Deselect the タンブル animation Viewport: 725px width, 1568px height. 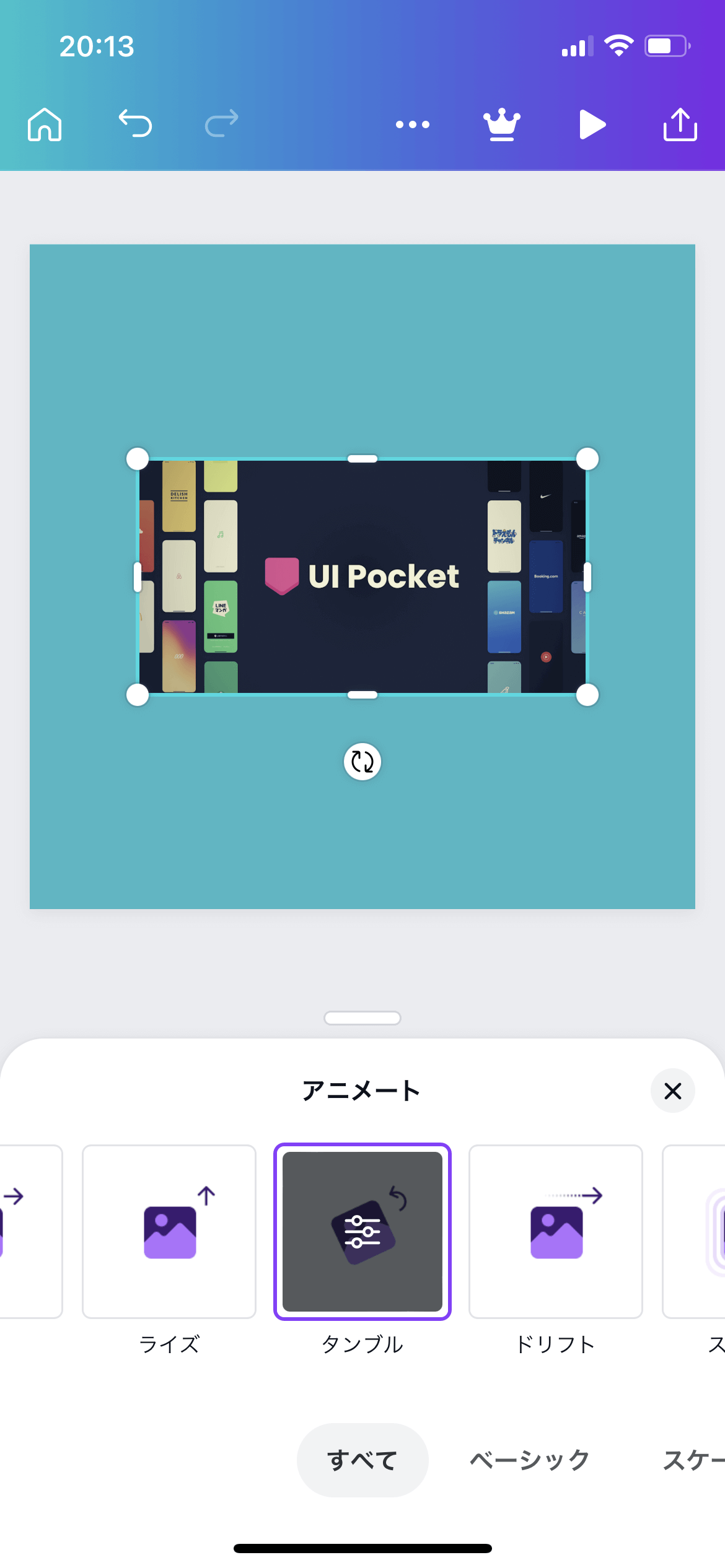(362, 1231)
